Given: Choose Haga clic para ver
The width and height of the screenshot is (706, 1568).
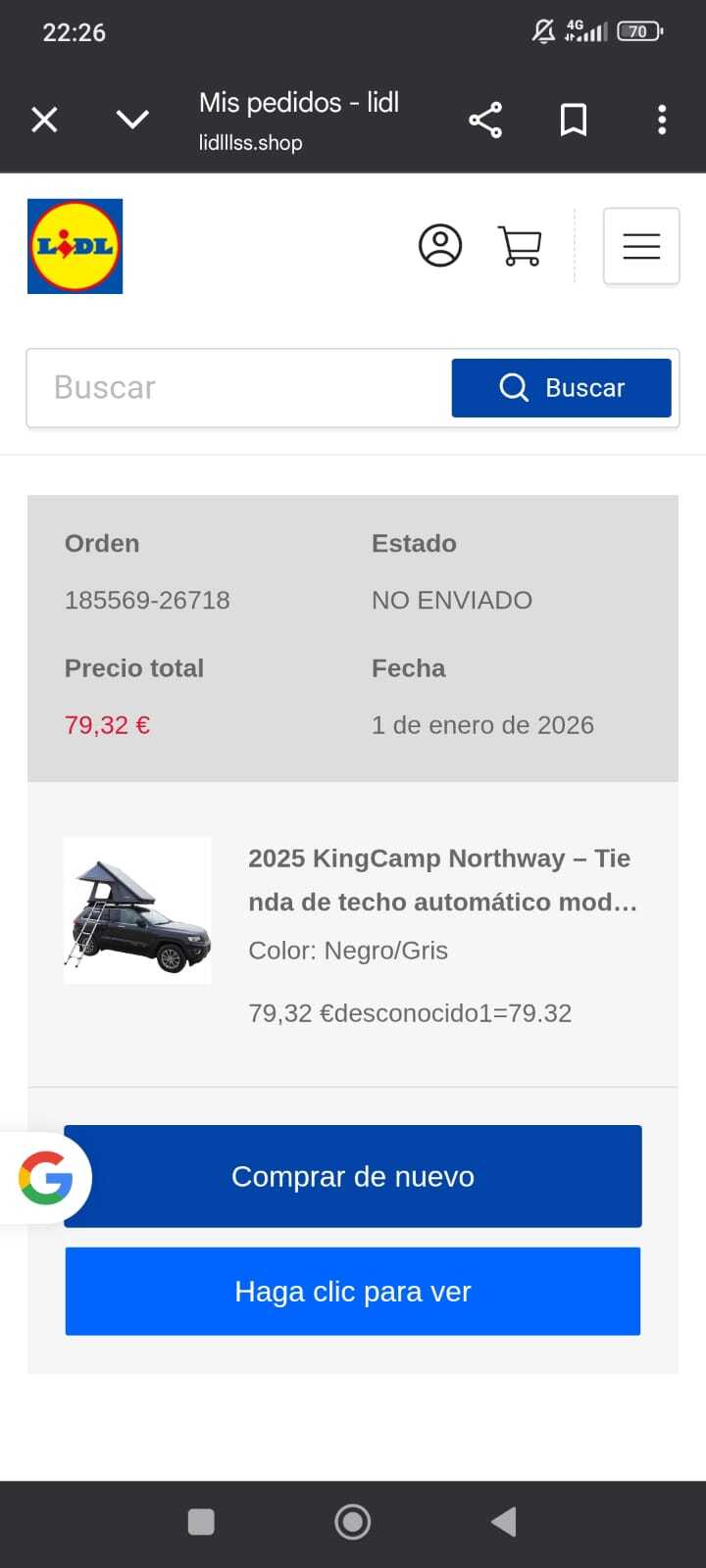Looking at the screenshot, I should click(x=353, y=1292).
